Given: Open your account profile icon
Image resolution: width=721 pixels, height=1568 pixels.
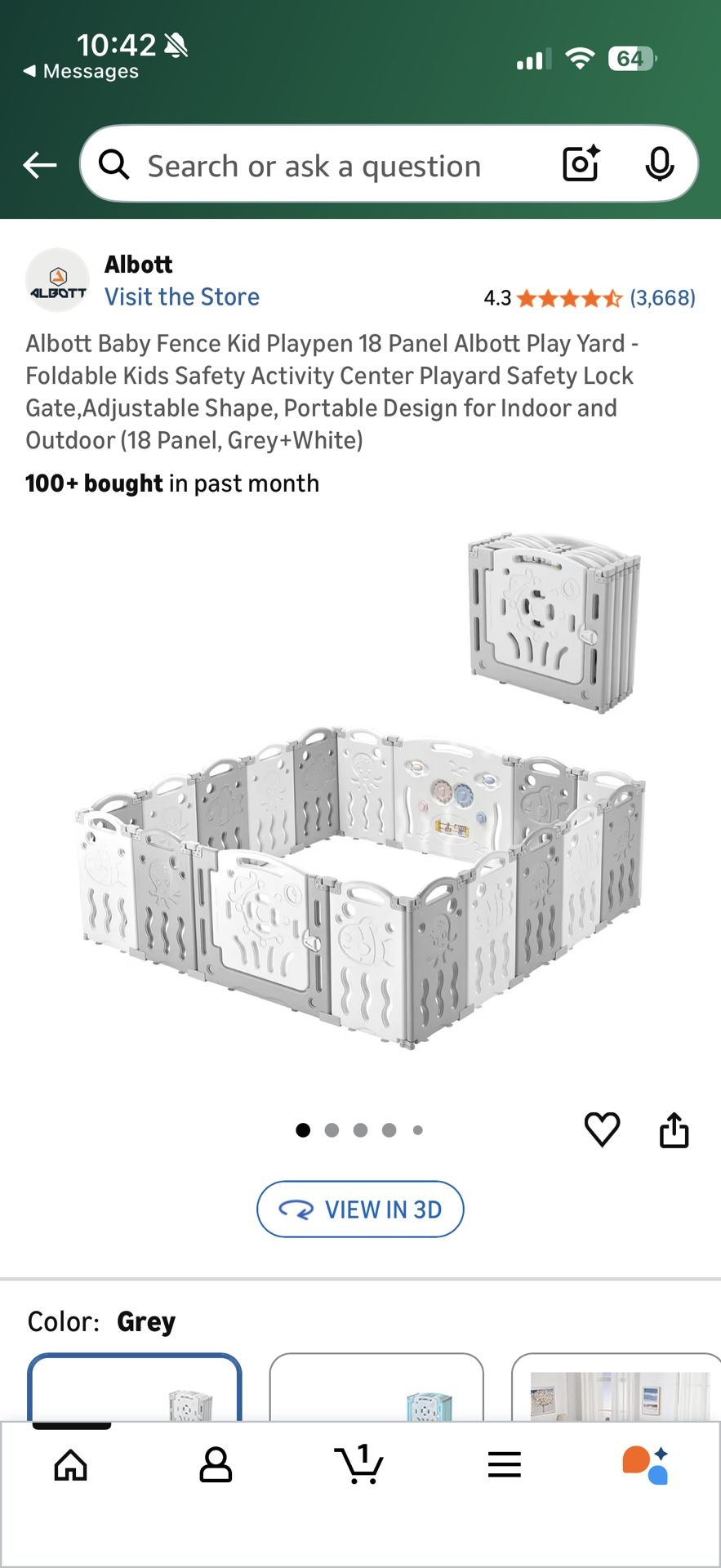Looking at the screenshot, I should (216, 1464).
